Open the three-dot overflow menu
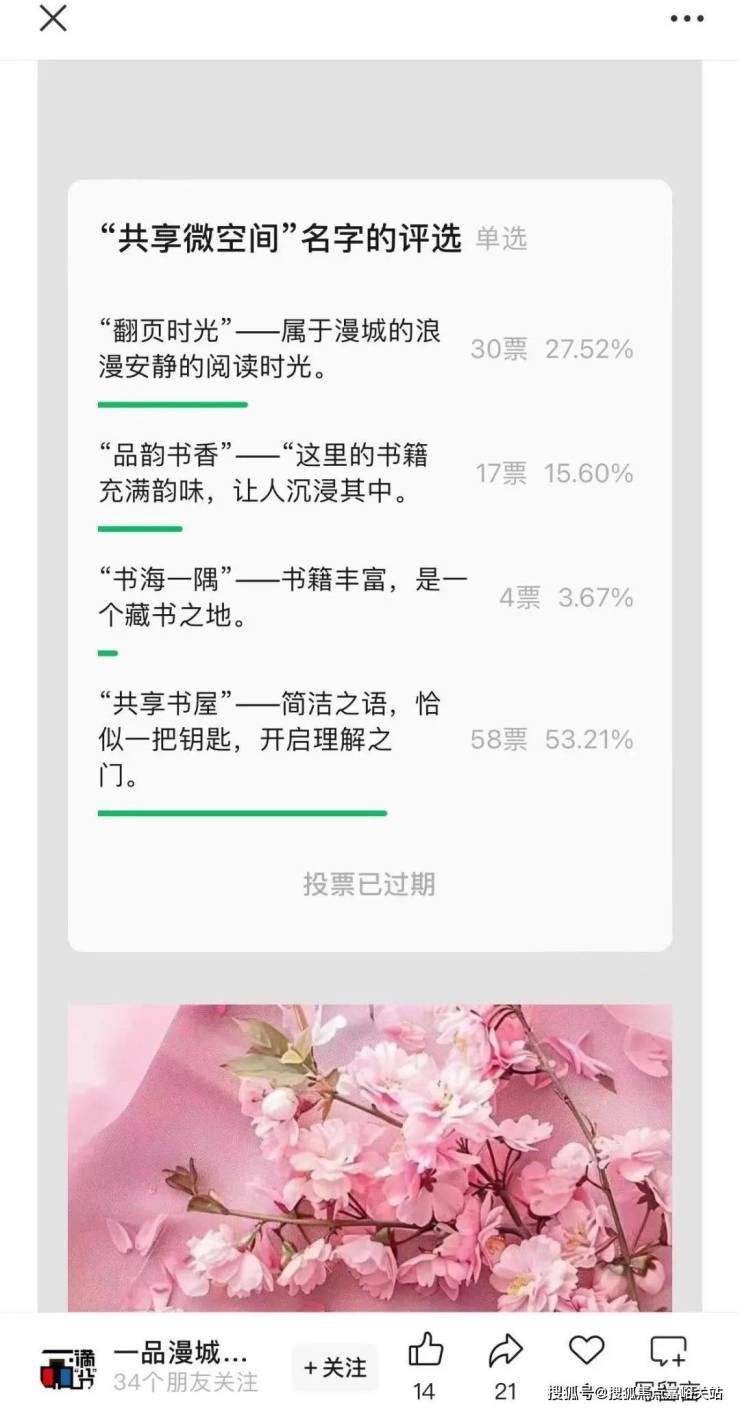 [686, 19]
